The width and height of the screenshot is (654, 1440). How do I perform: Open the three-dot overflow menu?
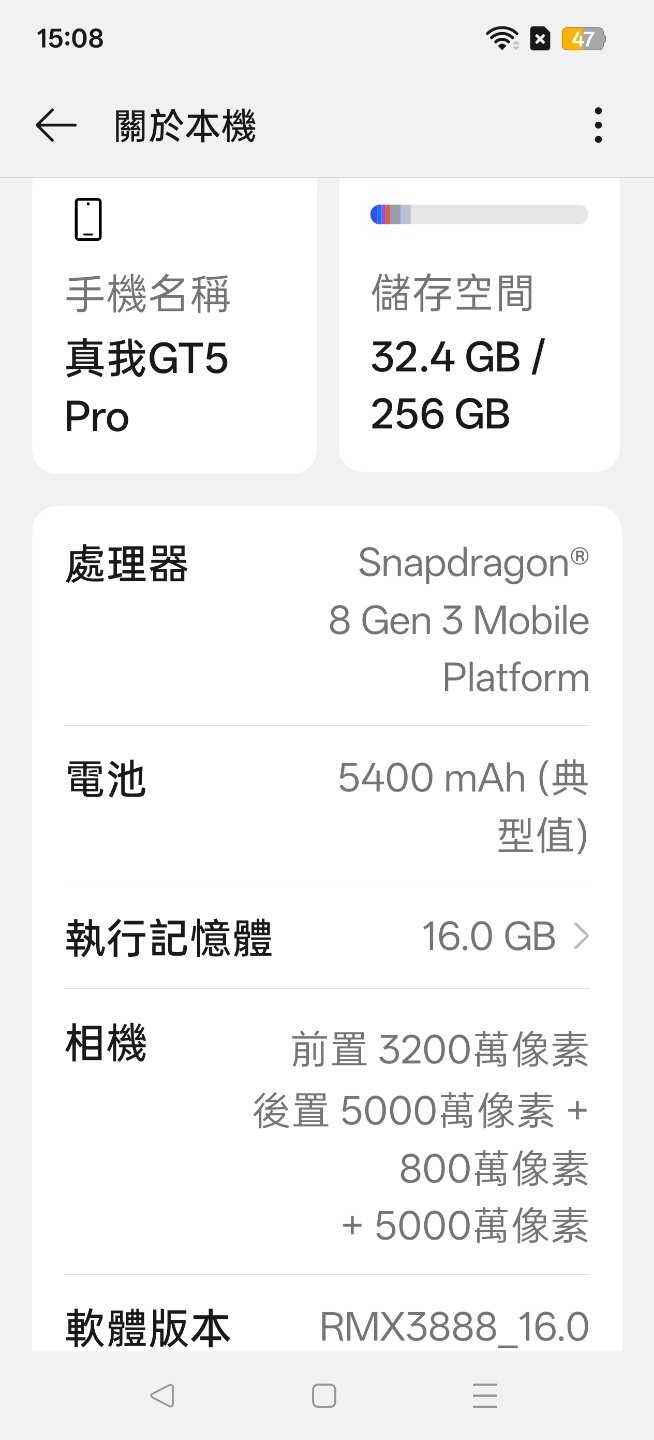pos(597,125)
